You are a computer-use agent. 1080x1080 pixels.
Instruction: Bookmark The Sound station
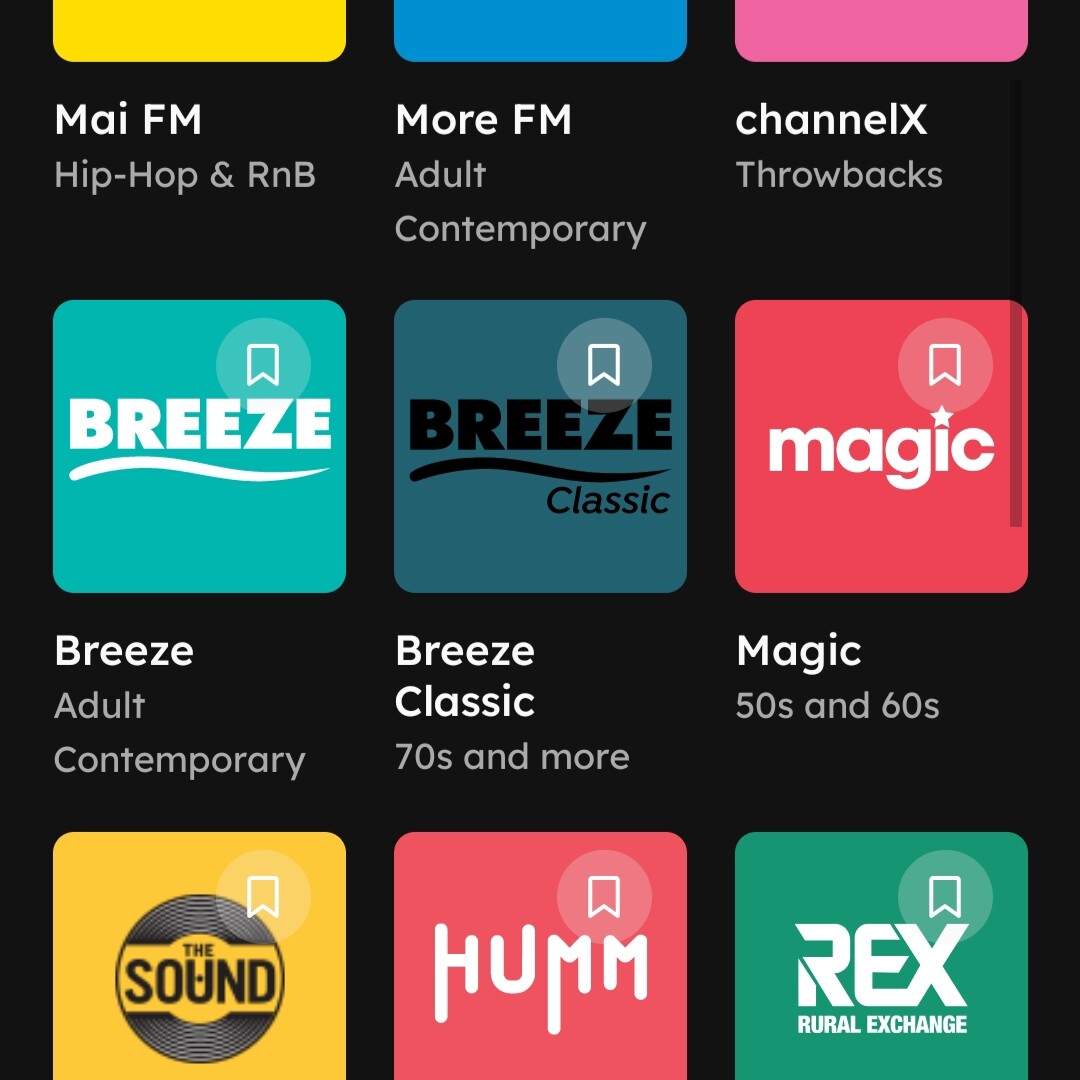pyautogui.click(x=263, y=896)
